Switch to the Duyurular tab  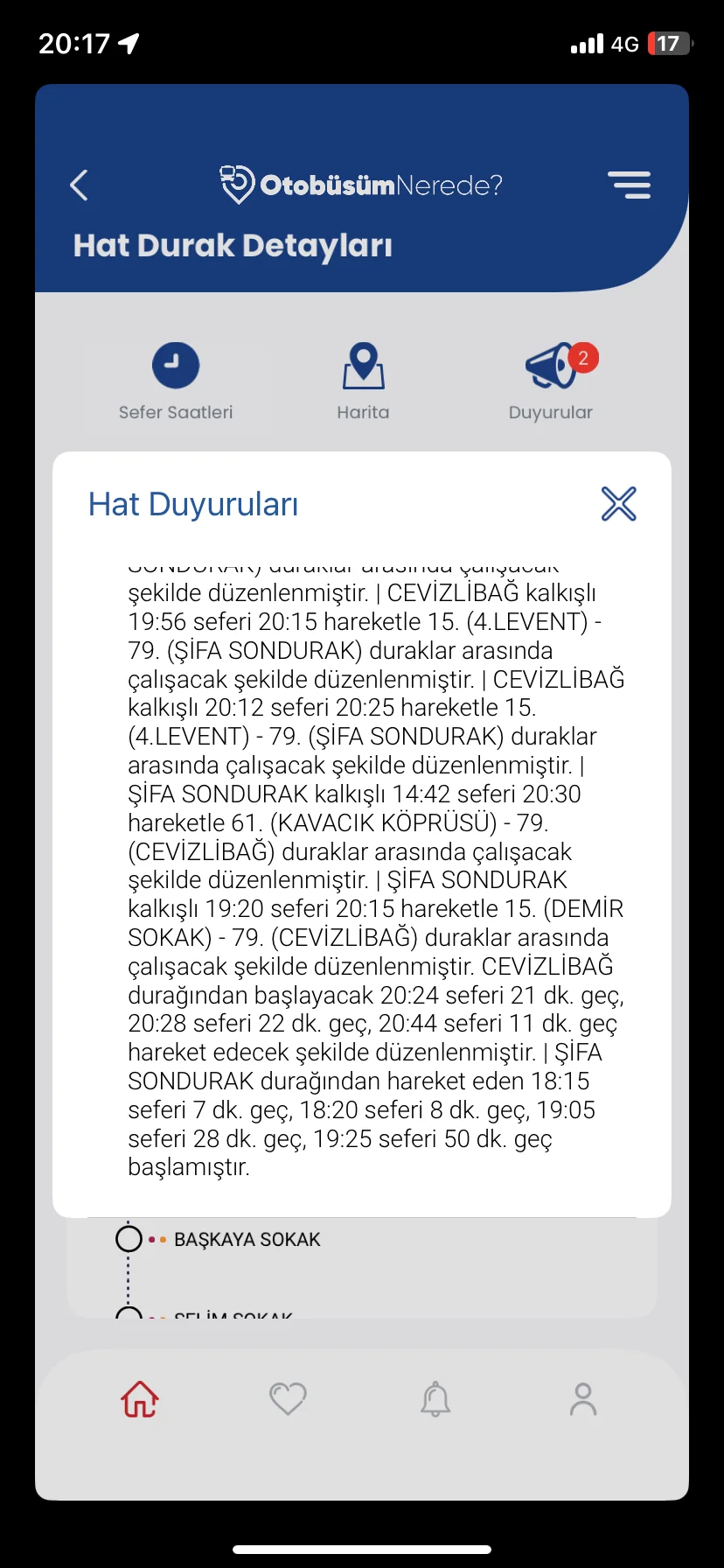(x=552, y=381)
